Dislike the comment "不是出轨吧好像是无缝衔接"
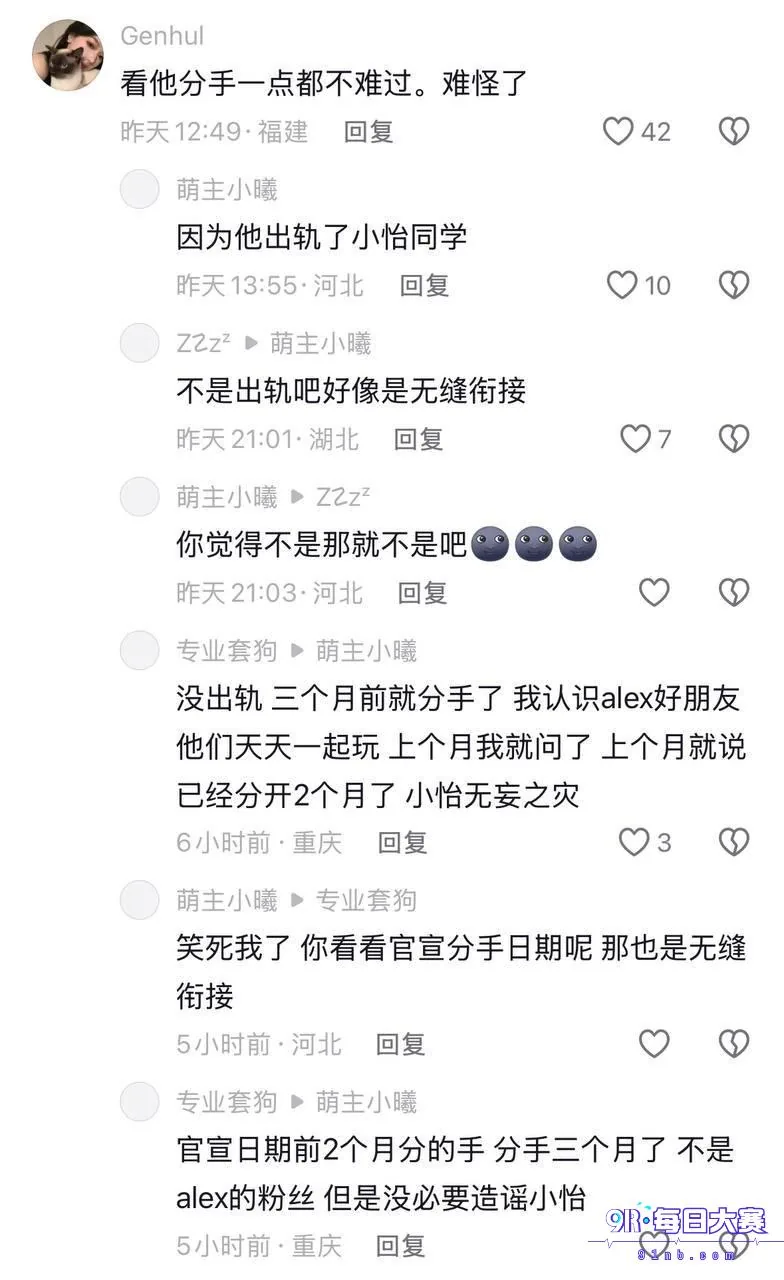Viewport: 784px width, 1280px height. point(734,438)
